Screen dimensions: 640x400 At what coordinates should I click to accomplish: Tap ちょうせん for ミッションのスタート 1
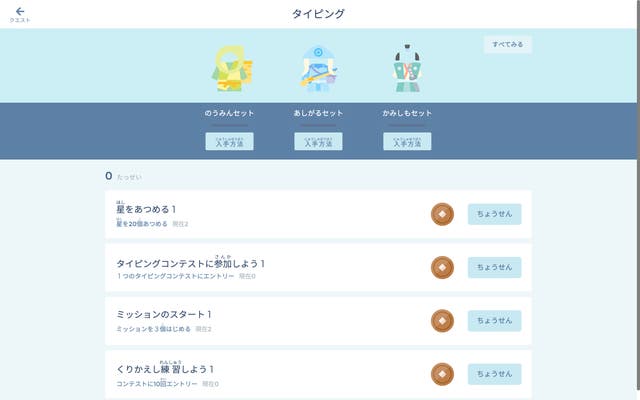pyautogui.click(x=494, y=321)
